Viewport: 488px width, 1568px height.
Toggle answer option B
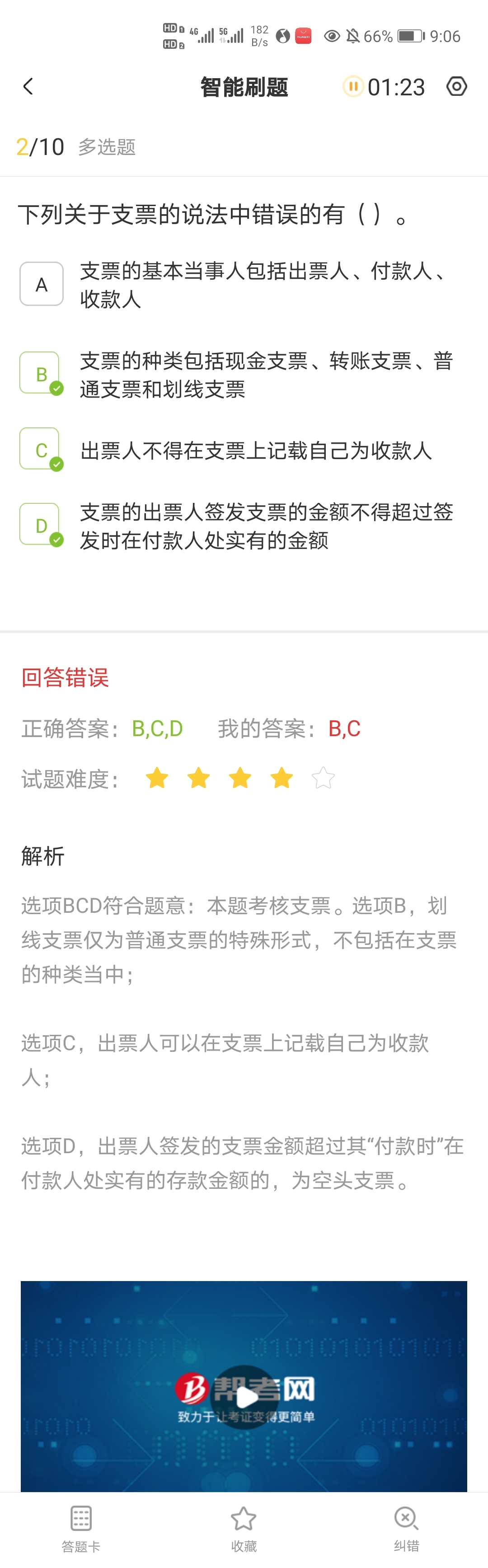pyautogui.click(x=41, y=374)
